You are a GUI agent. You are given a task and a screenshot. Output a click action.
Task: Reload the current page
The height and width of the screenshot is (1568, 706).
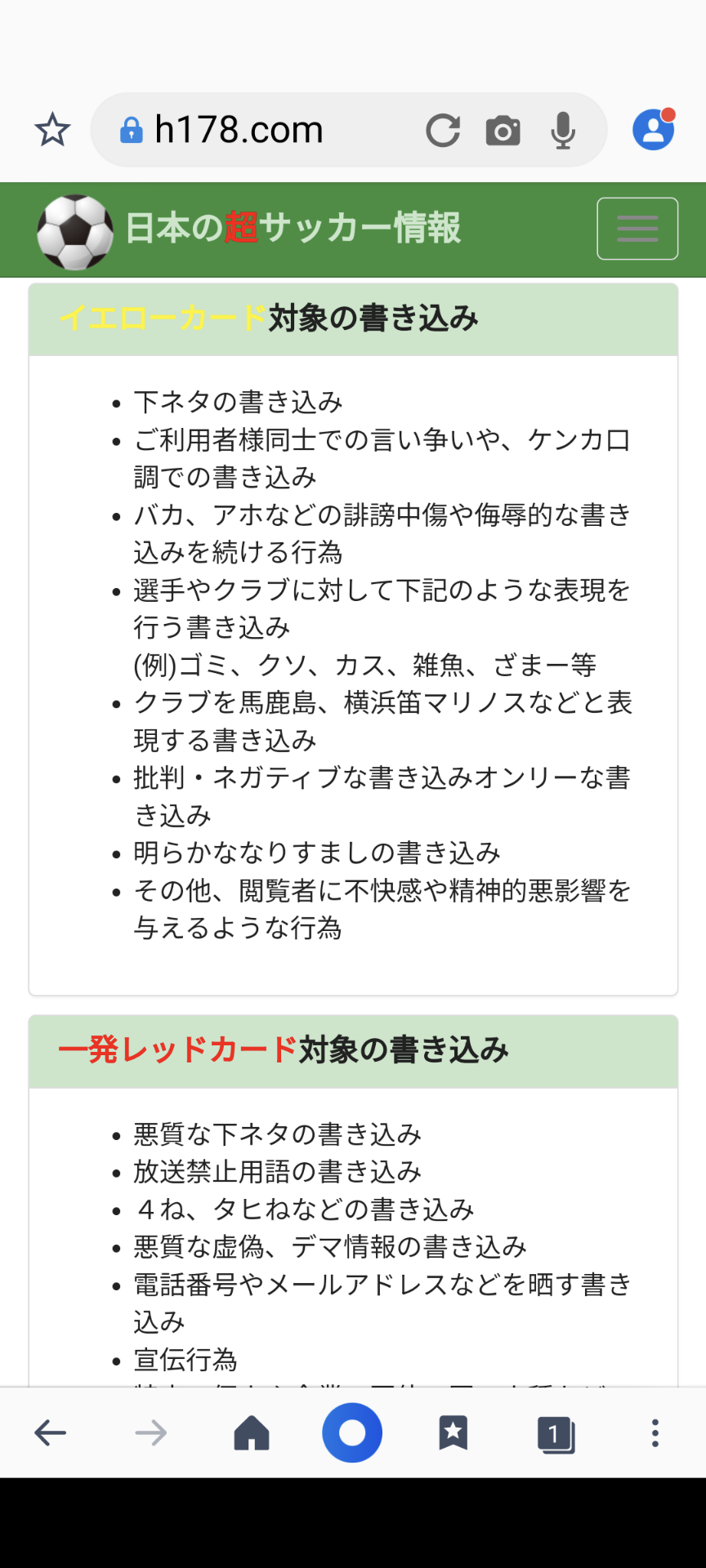[x=443, y=130]
